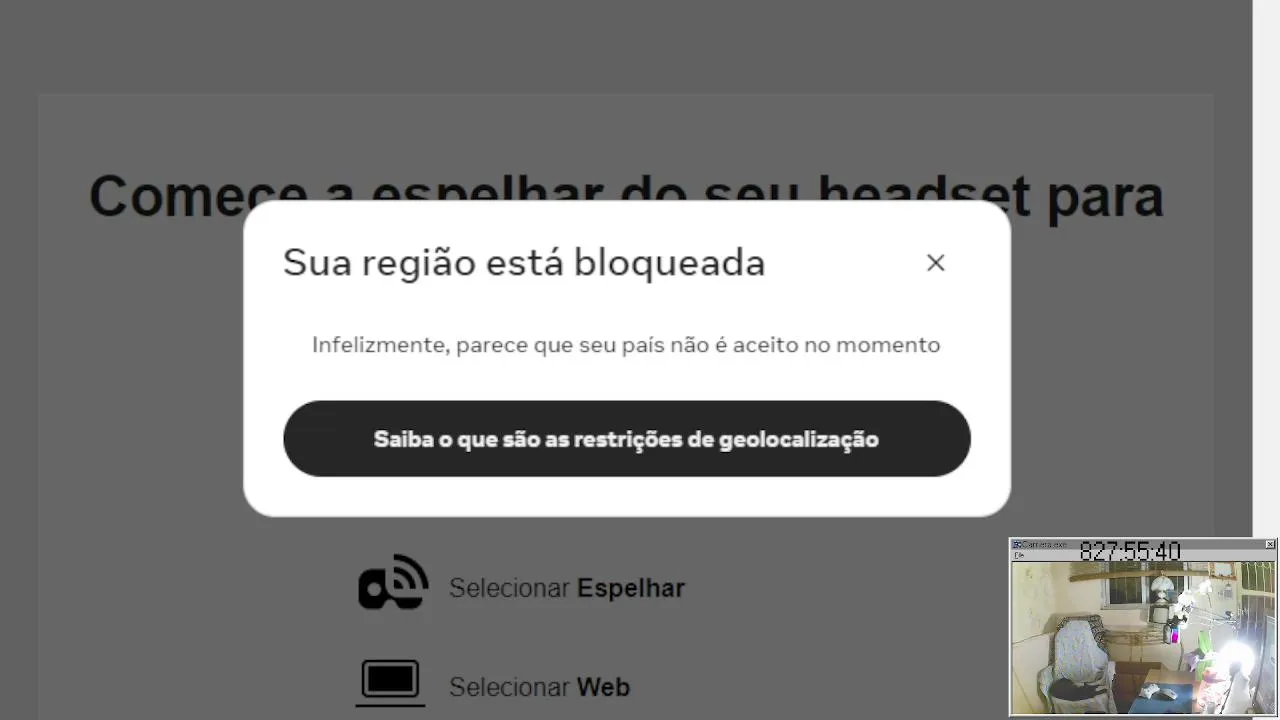Close the blocked region dialog
The height and width of the screenshot is (720, 1280).
(x=935, y=262)
